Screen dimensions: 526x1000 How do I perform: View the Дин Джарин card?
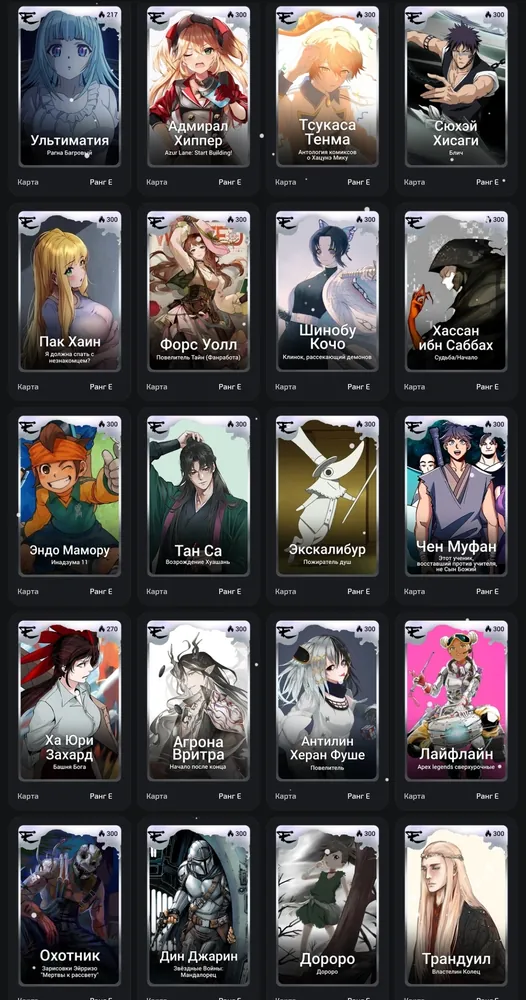[x=198, y=906]
